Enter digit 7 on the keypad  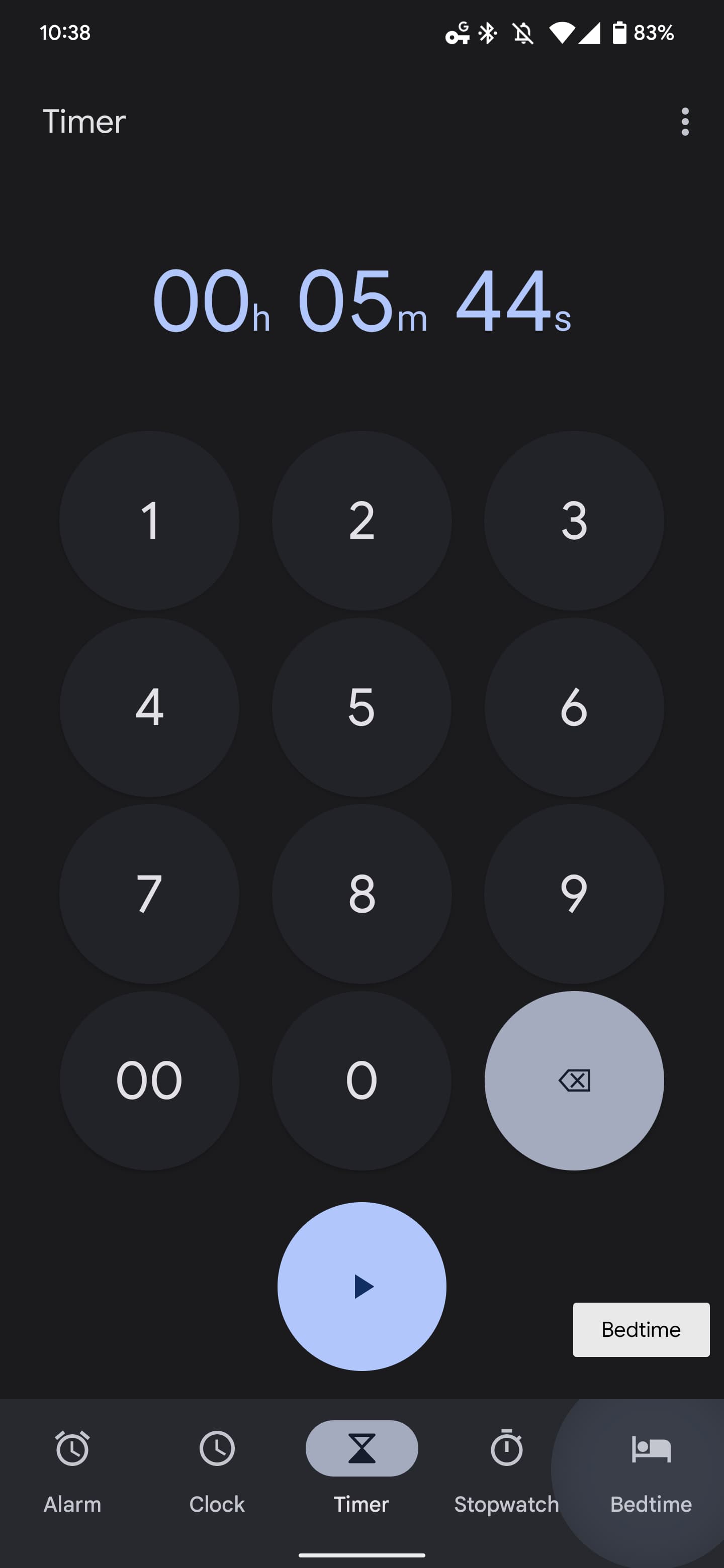[x=149, y=894]
